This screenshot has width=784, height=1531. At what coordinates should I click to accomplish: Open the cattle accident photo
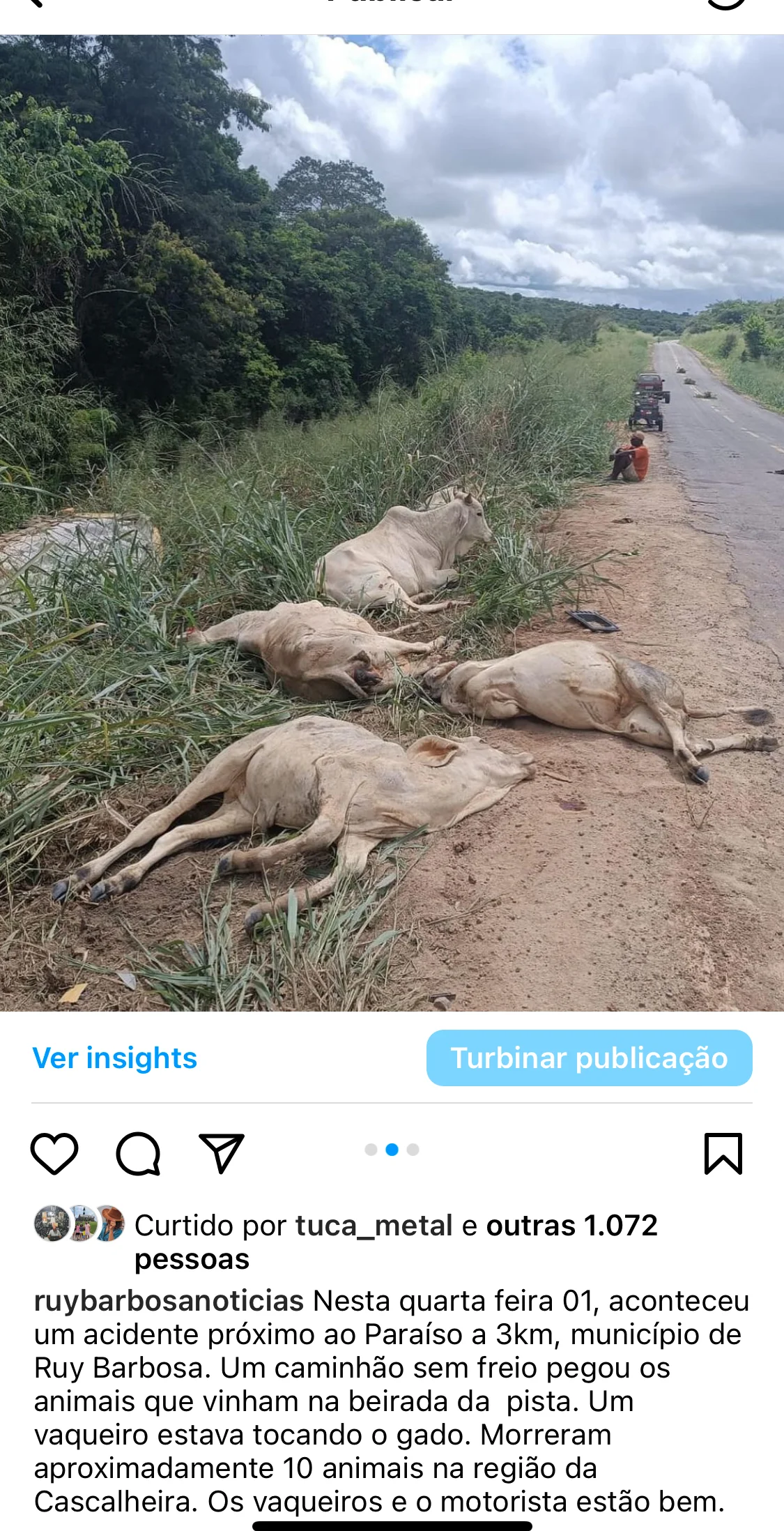click(x=392, y=523)
